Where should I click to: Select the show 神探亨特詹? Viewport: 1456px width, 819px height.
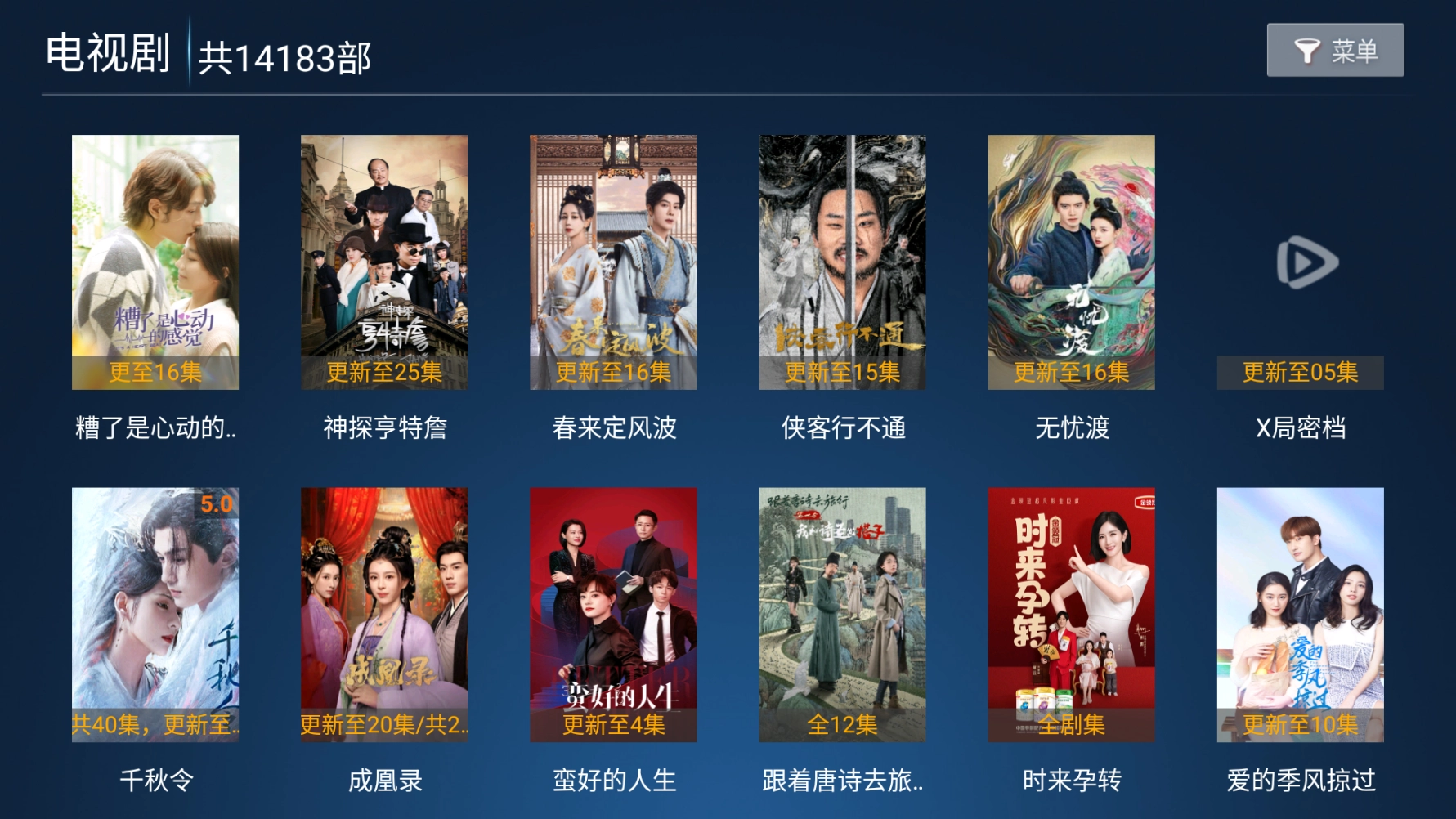(x=384, y=262)
